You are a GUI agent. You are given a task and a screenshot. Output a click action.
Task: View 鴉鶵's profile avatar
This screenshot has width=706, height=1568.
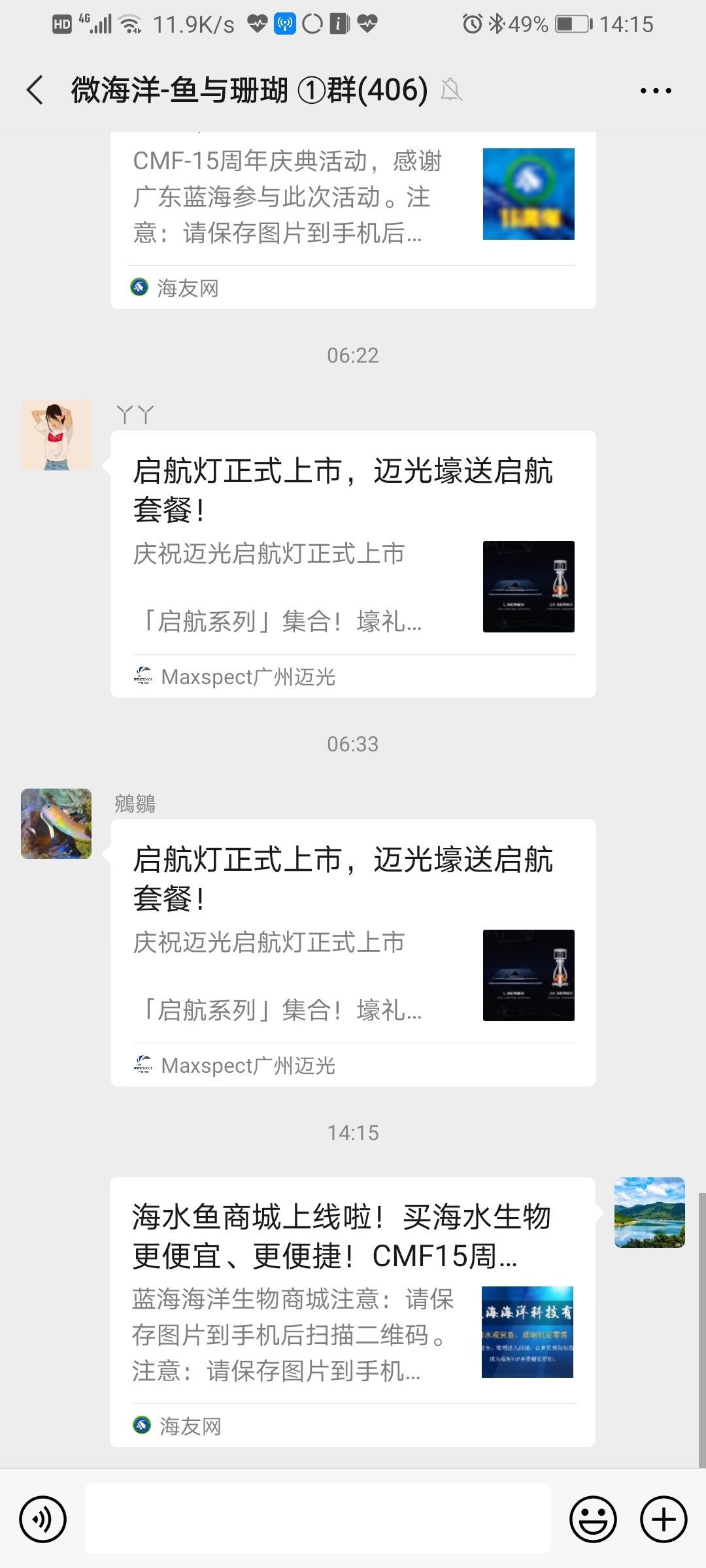pyautogui.click(x=56, y=823)
